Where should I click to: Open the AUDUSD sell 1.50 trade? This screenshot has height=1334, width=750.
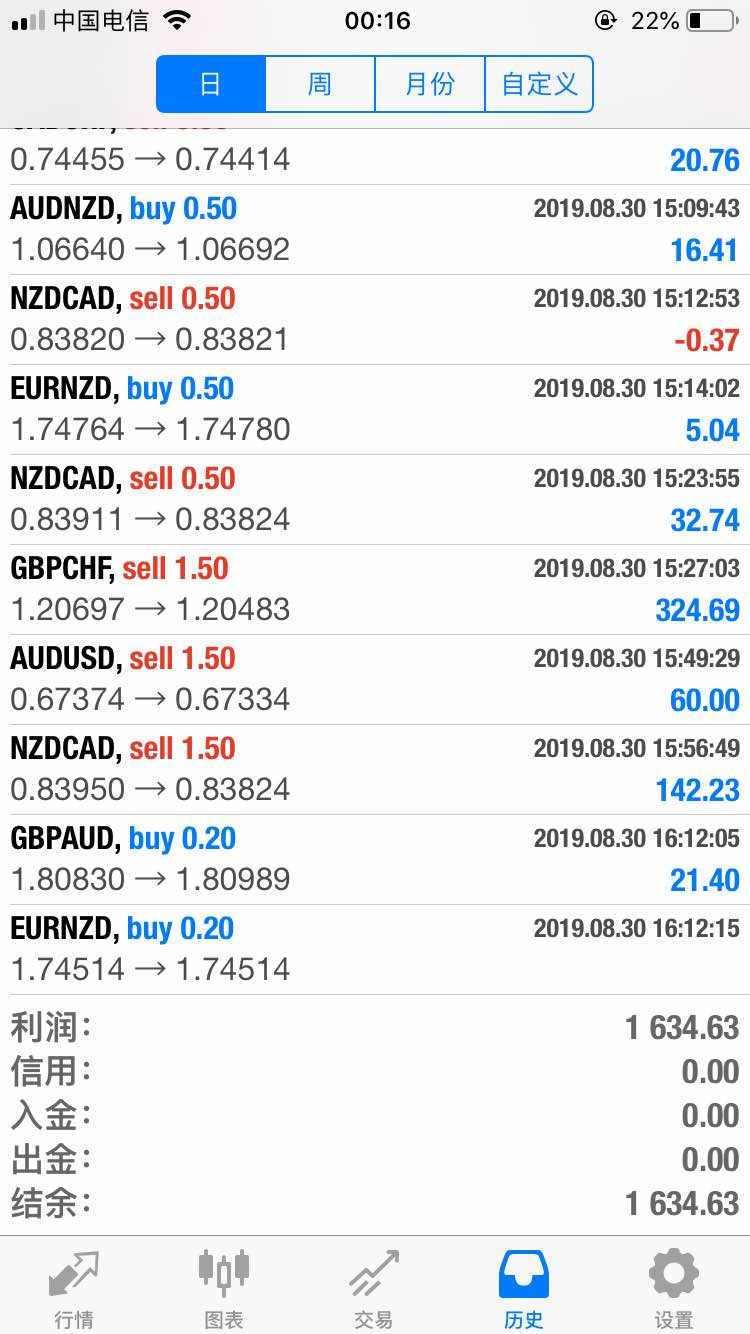[x=375, y=679]
